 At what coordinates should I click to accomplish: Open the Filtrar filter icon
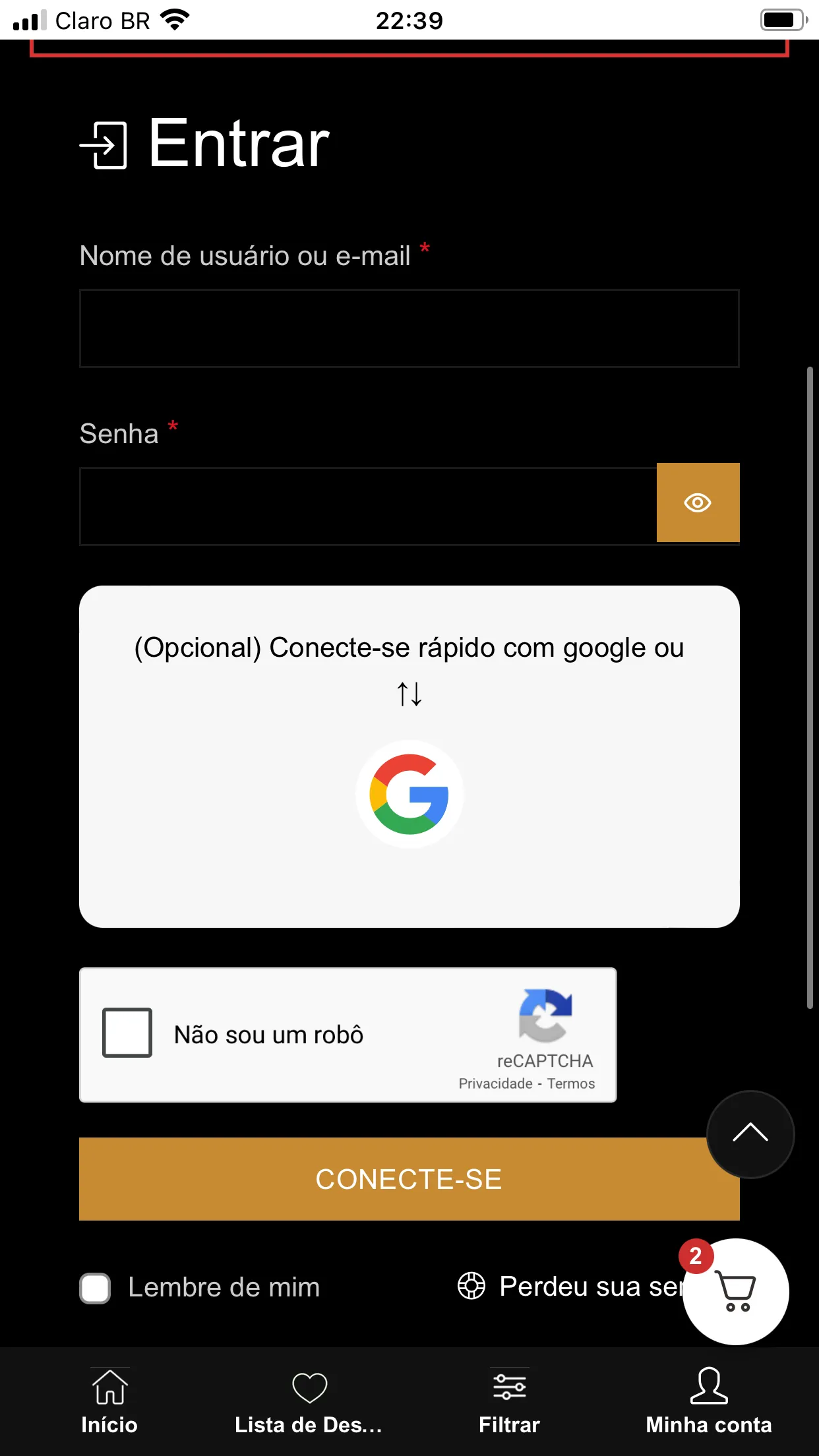tap(508, 1387)
